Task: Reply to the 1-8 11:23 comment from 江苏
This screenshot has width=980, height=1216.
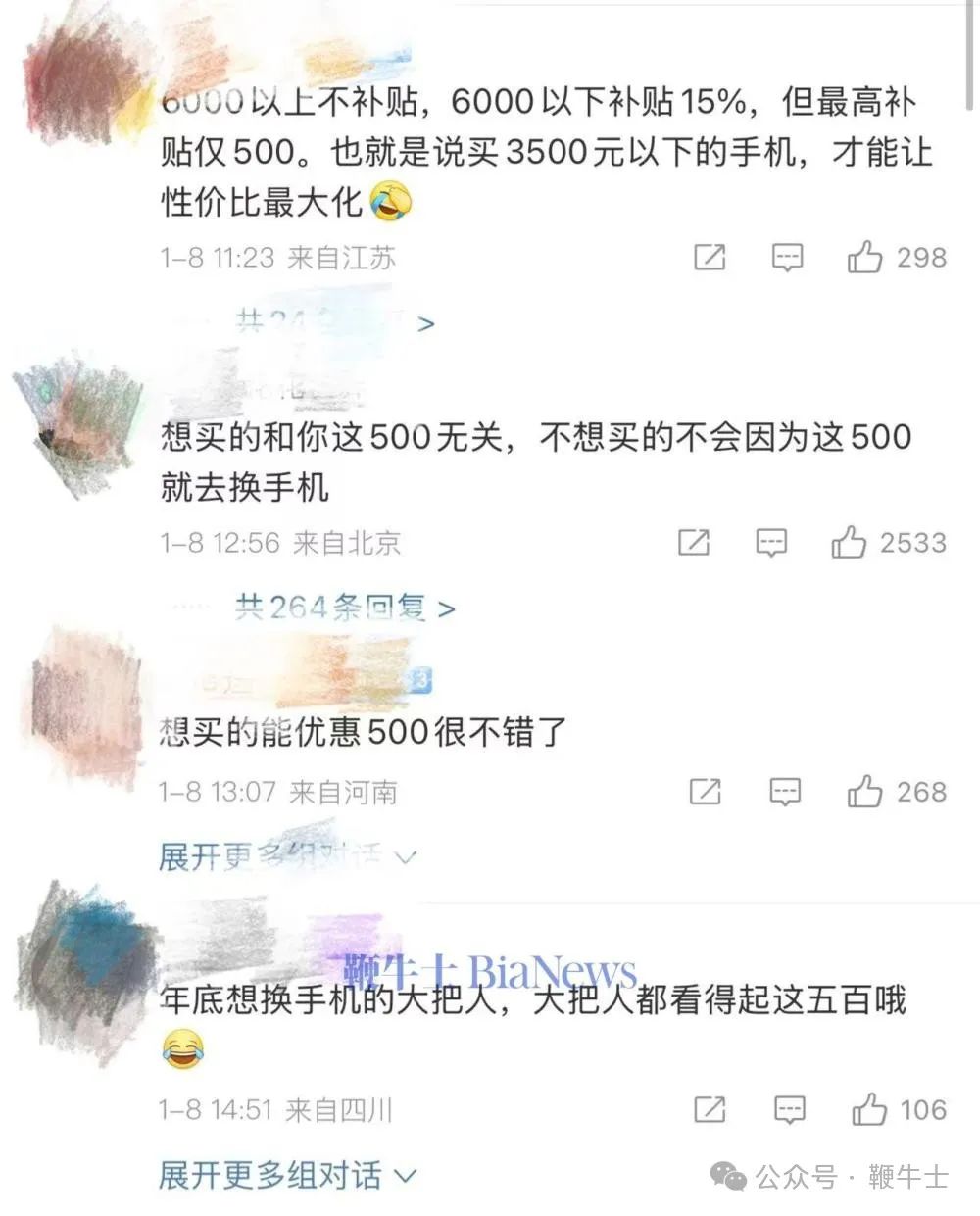Action: (788, 258)
